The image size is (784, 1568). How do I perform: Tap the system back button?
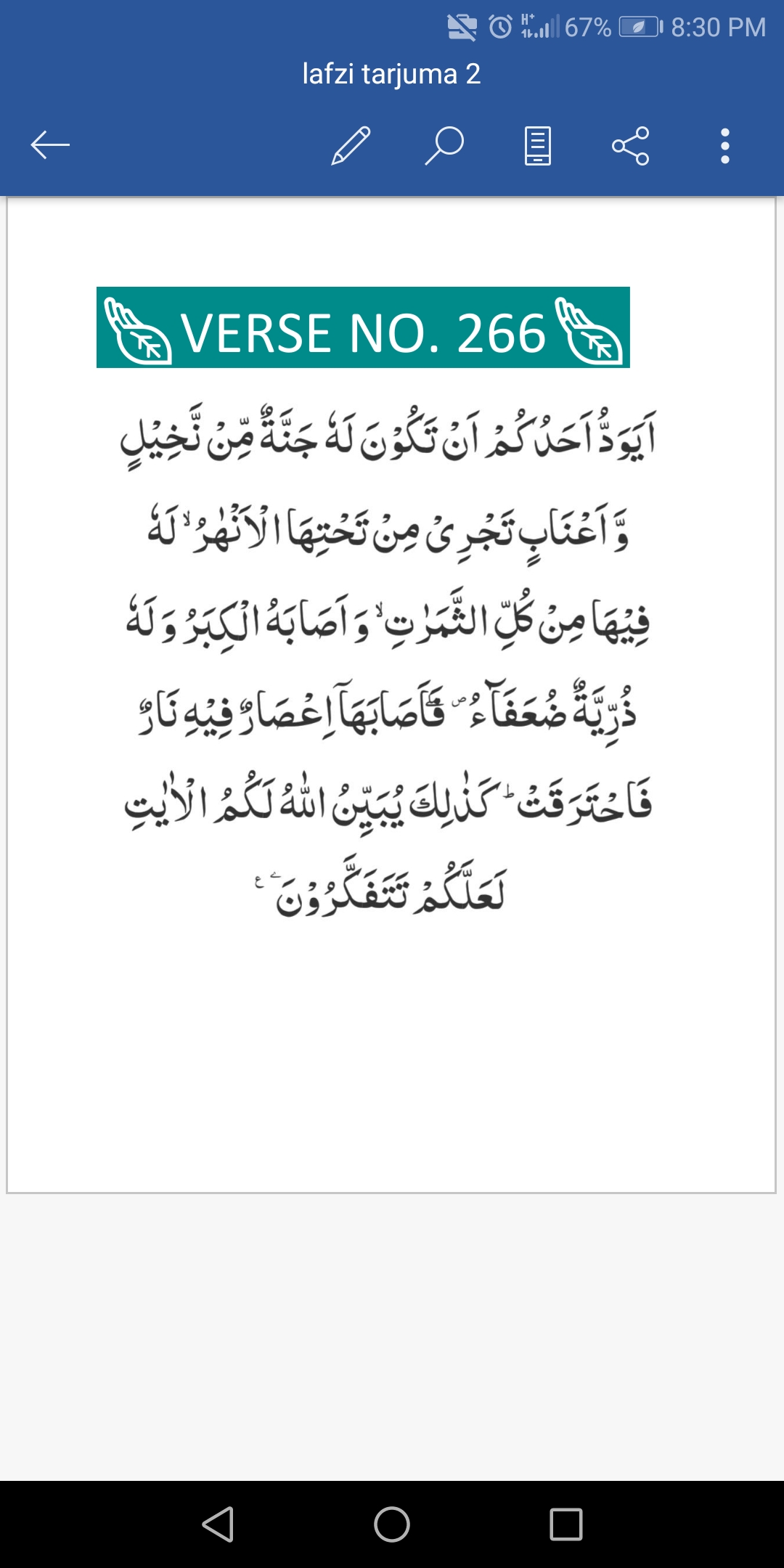(218, 1524)
